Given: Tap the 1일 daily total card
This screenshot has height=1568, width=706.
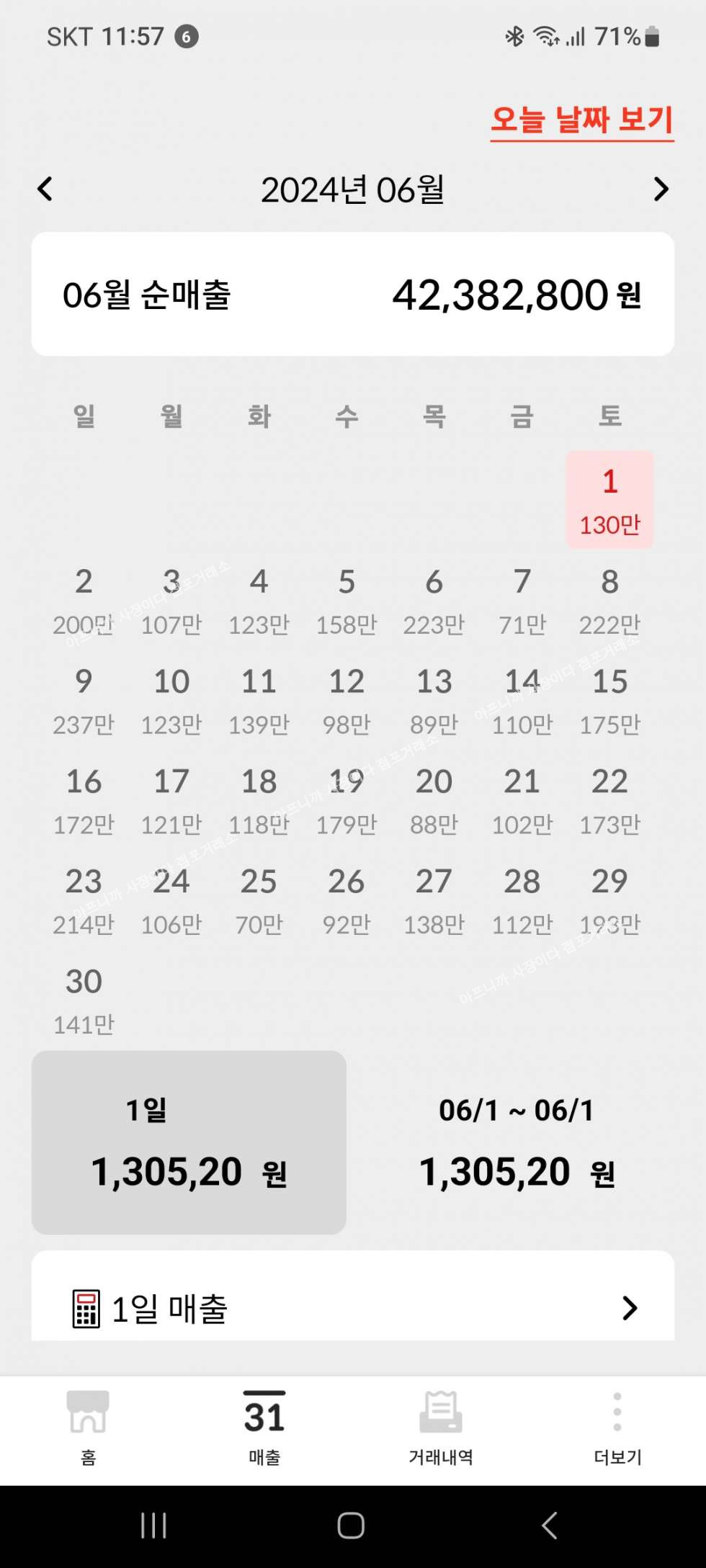Looking at the screenshot, I should point(189,1142).
